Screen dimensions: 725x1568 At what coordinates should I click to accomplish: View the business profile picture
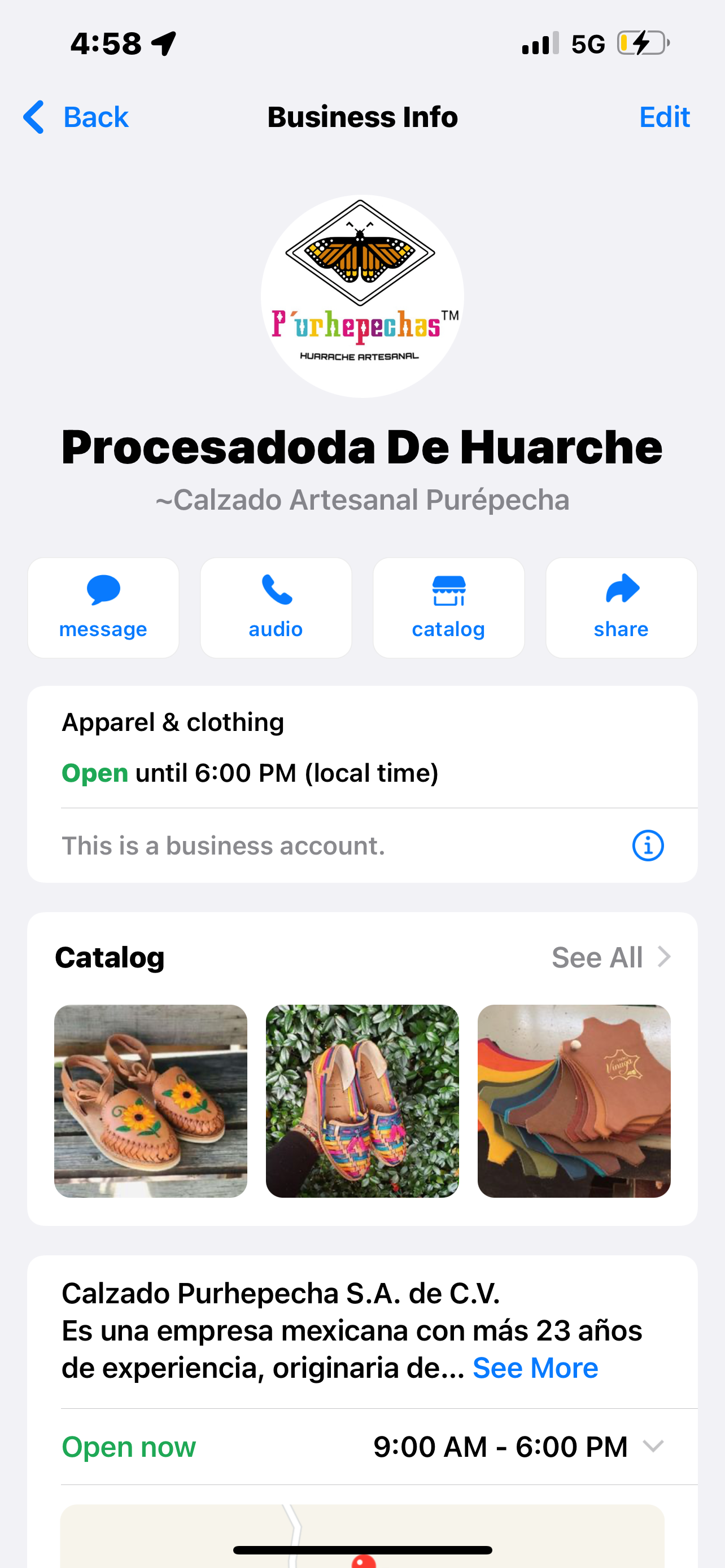click(362, 296)
